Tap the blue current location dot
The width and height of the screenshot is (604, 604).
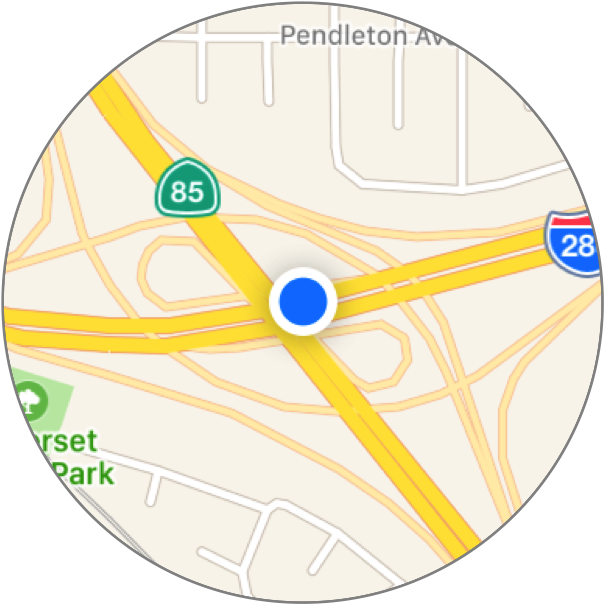pyautogui.click(x=303, y=300)
